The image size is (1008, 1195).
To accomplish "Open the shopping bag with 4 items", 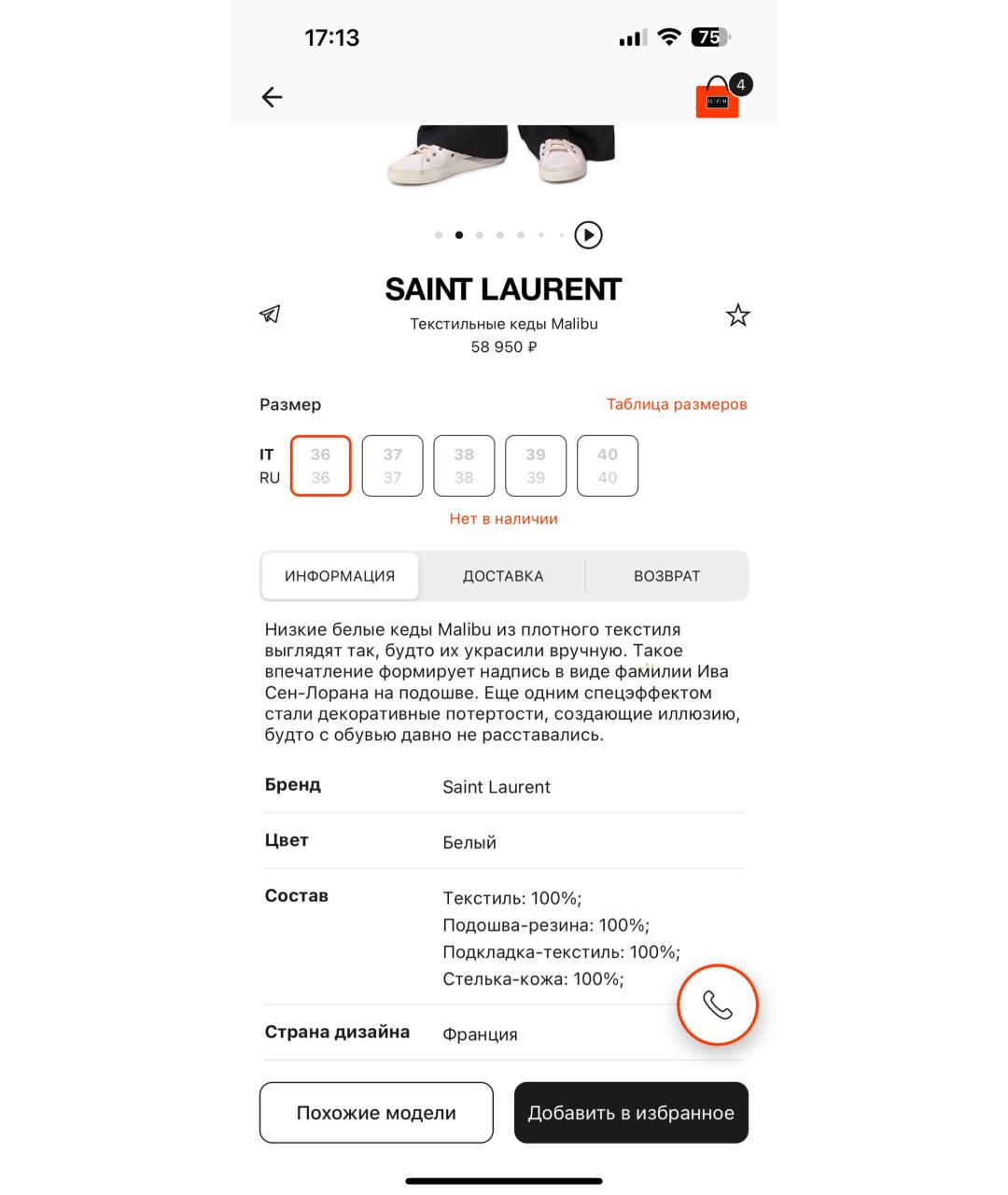I will click(719, 98).
